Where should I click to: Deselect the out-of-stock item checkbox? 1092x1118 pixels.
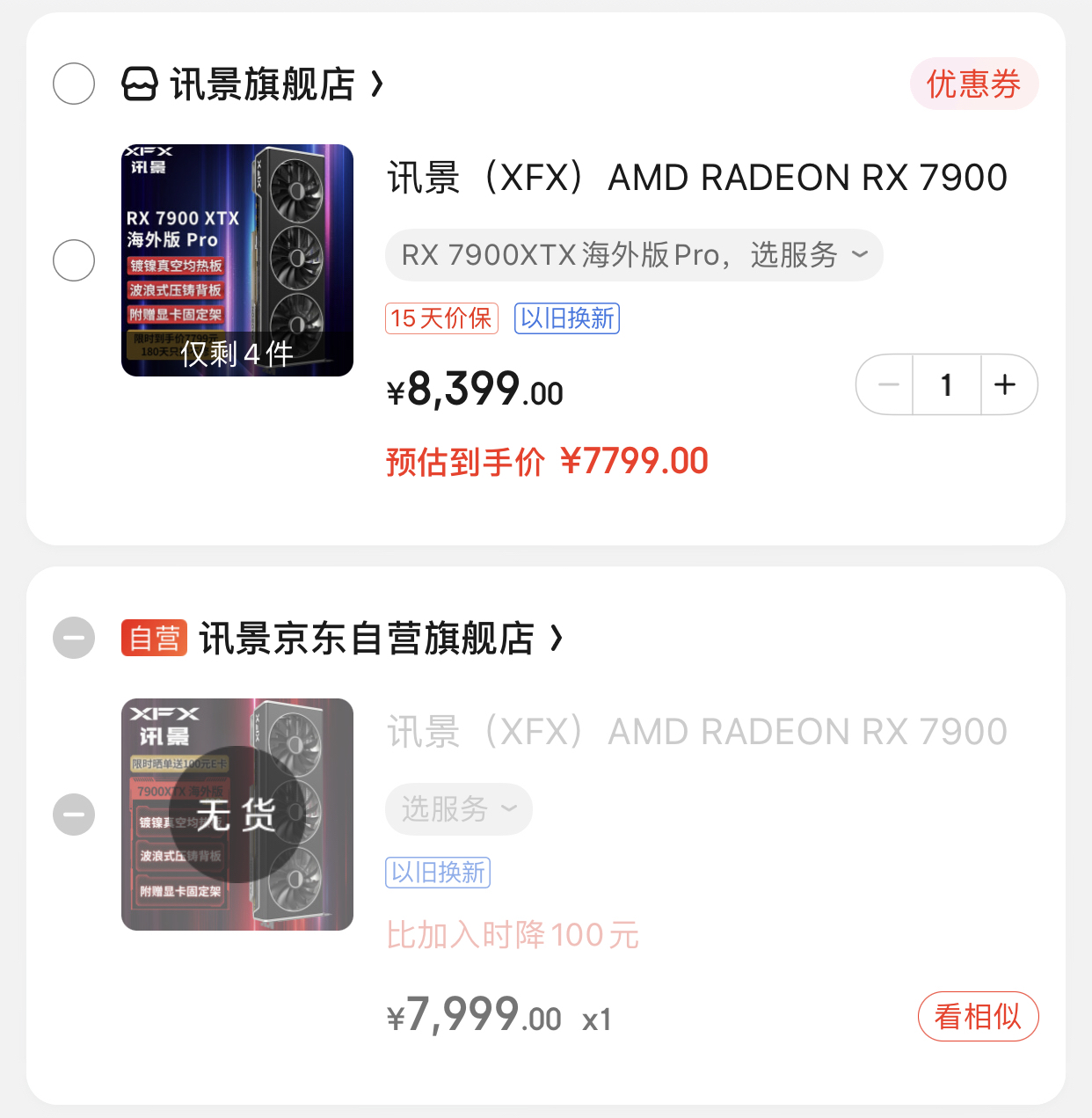(x=74, y=815)
